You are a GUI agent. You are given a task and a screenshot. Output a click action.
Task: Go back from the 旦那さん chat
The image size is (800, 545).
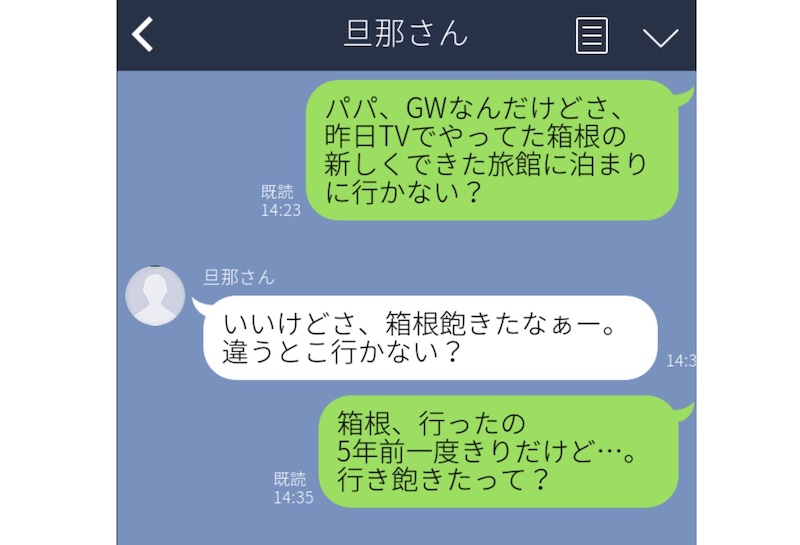coord(144,35)
